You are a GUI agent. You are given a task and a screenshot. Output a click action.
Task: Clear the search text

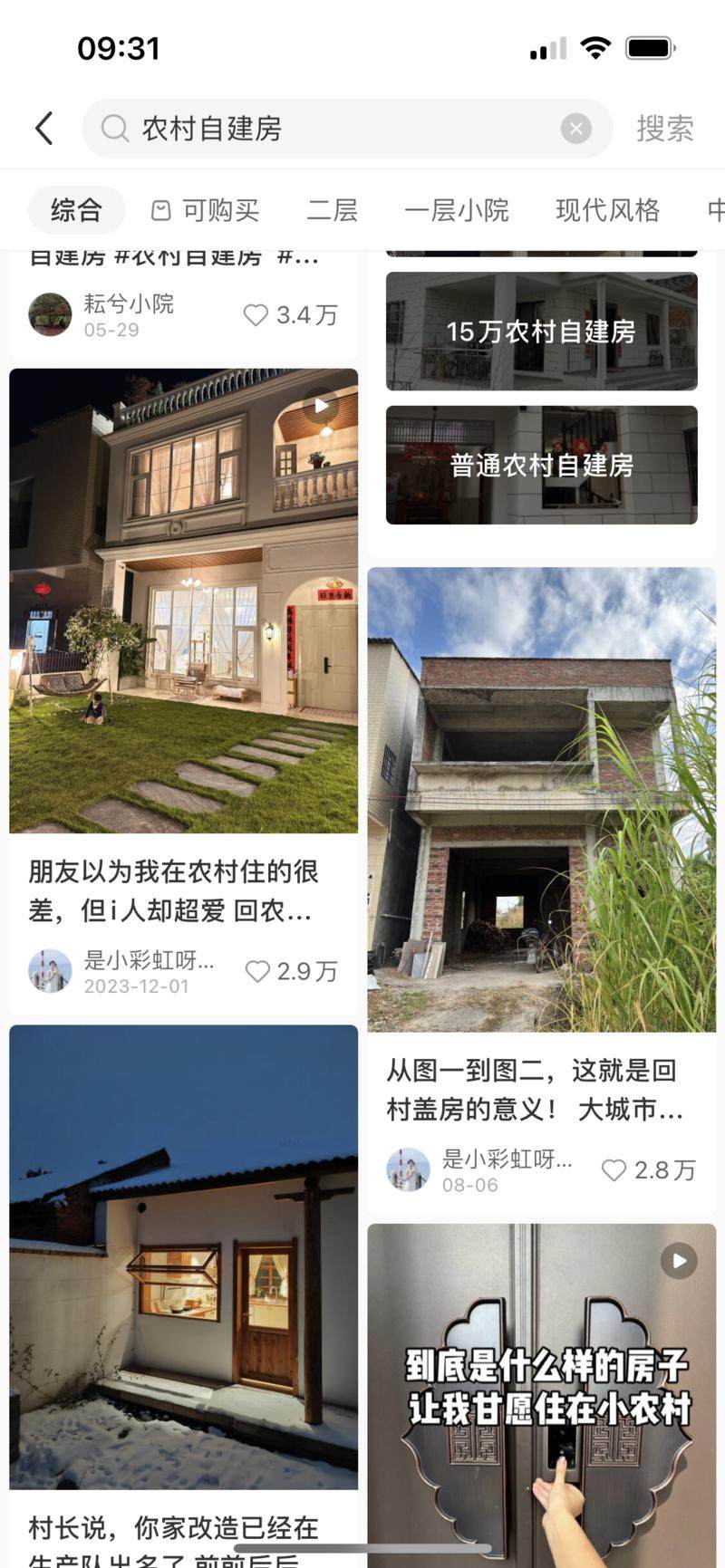point(575,129)
